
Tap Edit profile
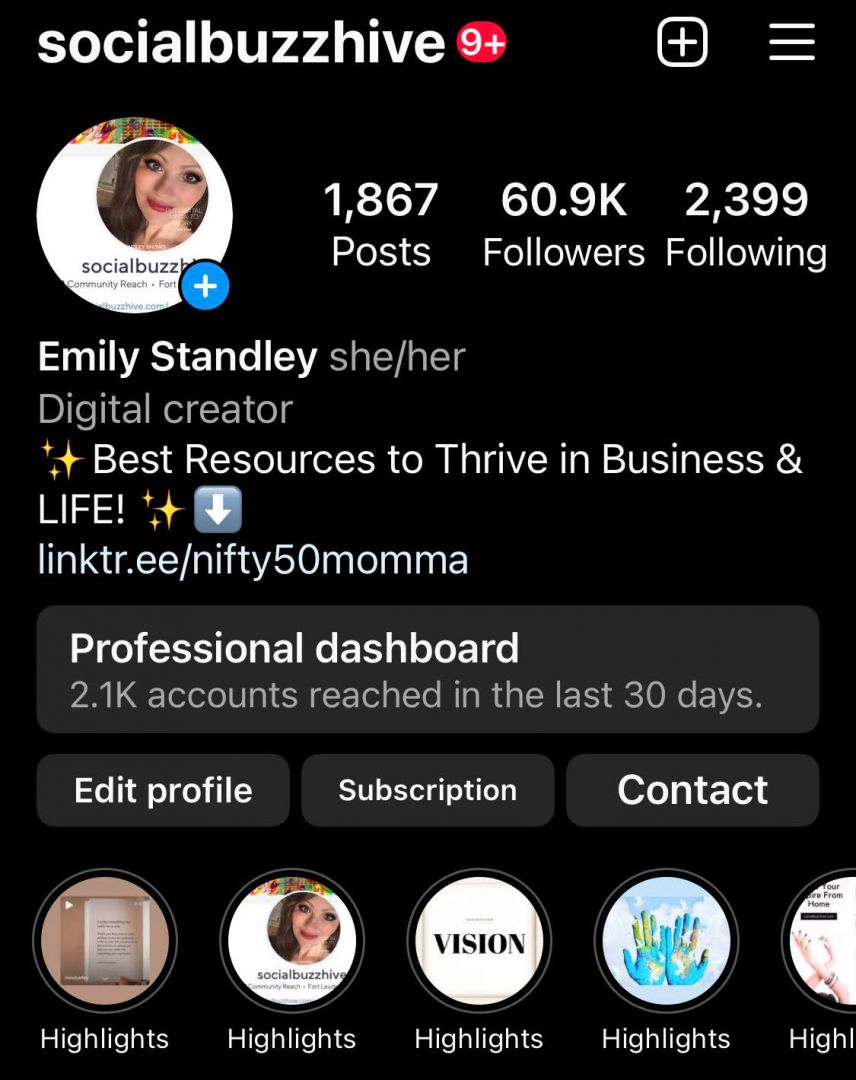[163, 790]
